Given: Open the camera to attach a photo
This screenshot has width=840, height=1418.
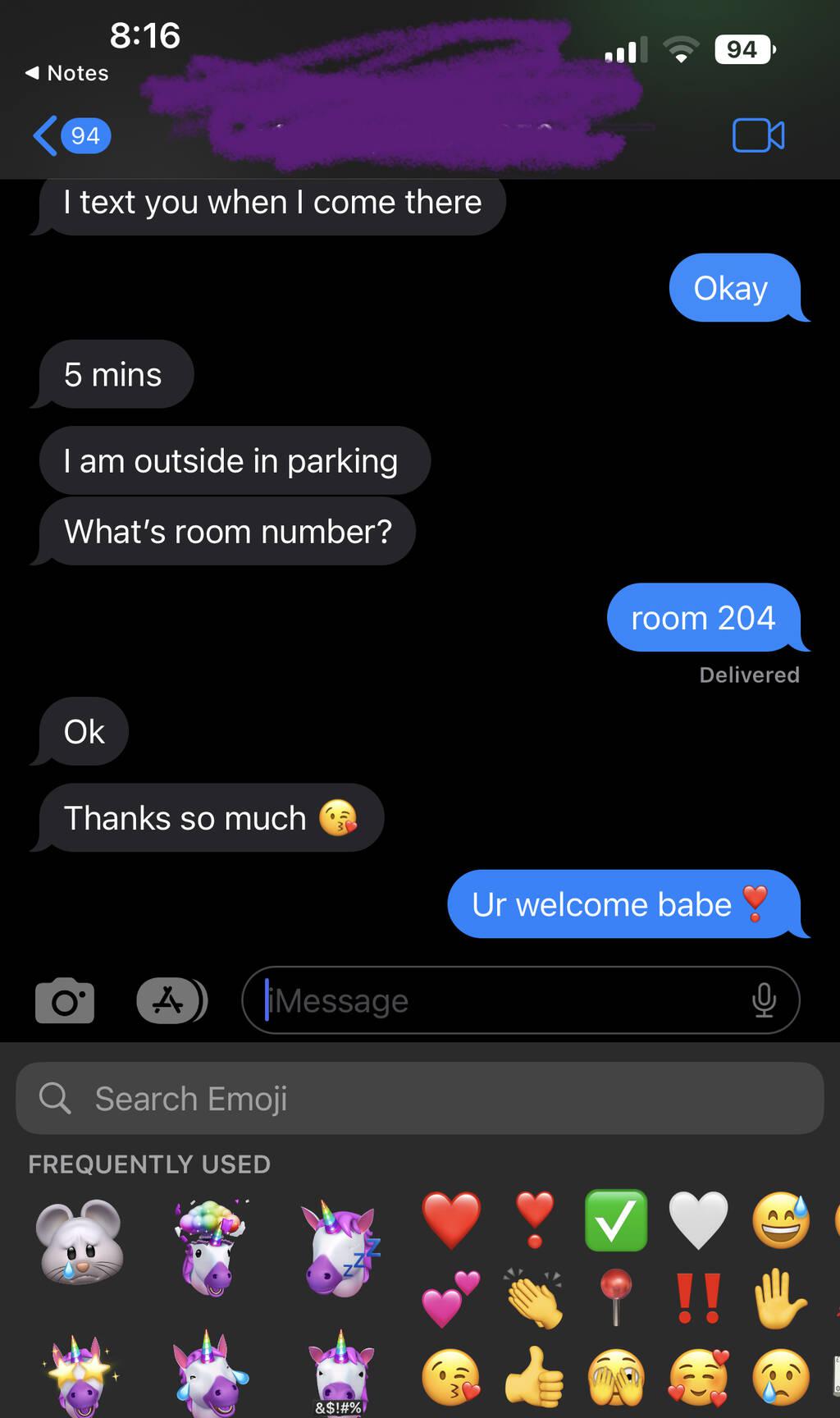Looking at the screenshot, I should pyautogui.click(x=65, y=1000).
